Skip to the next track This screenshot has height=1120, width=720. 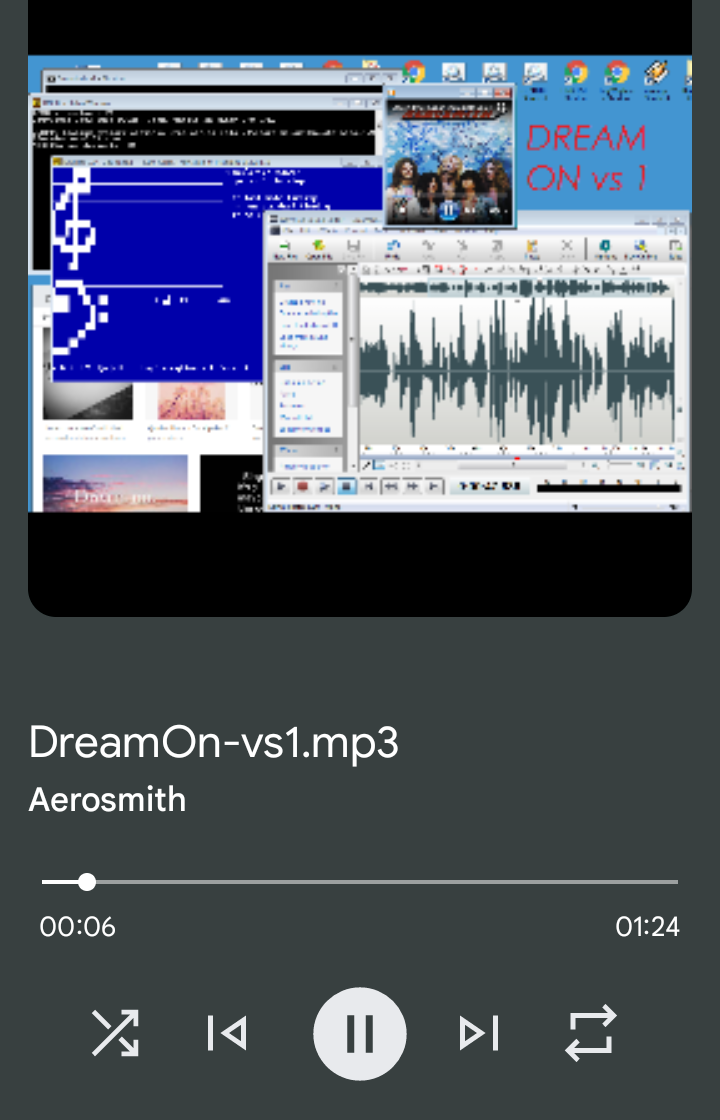(479, 1034)
